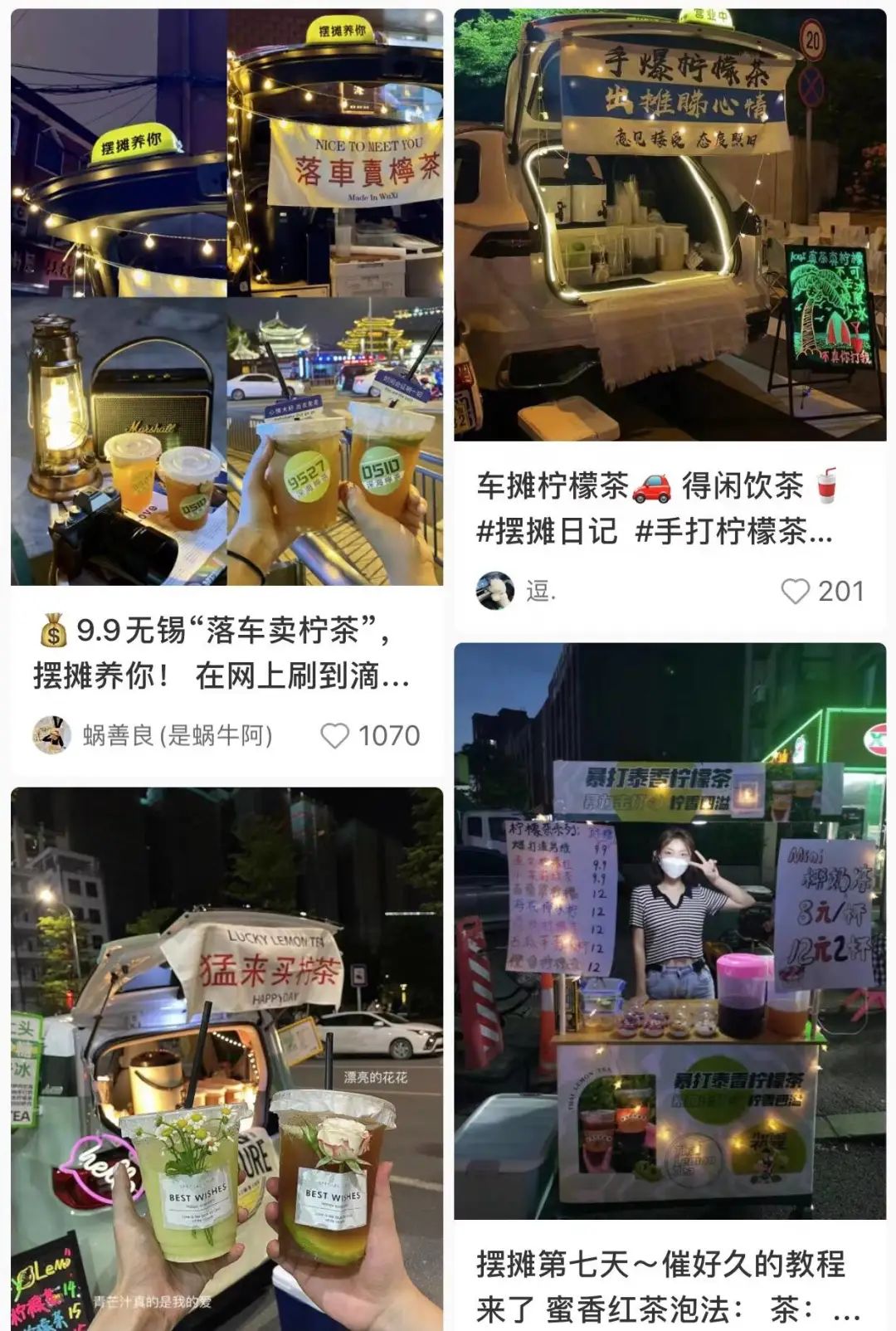Image resolution: width=896 pixels, height=1331 pixels.
Task: Like 逗.'s post with 201 likes
Action: click(x=796, y=591)
